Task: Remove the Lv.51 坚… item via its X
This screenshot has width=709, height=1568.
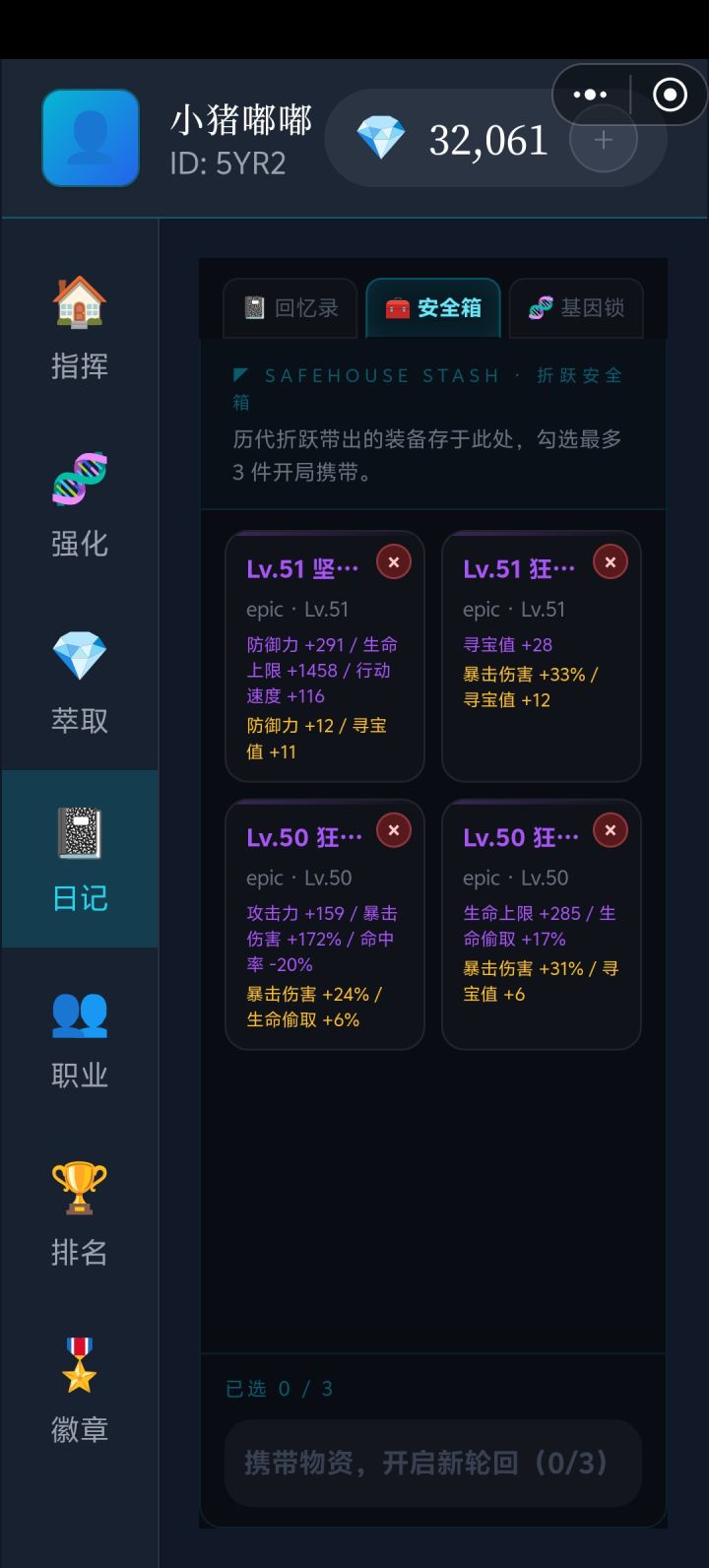Action: (x=393, y=560)
